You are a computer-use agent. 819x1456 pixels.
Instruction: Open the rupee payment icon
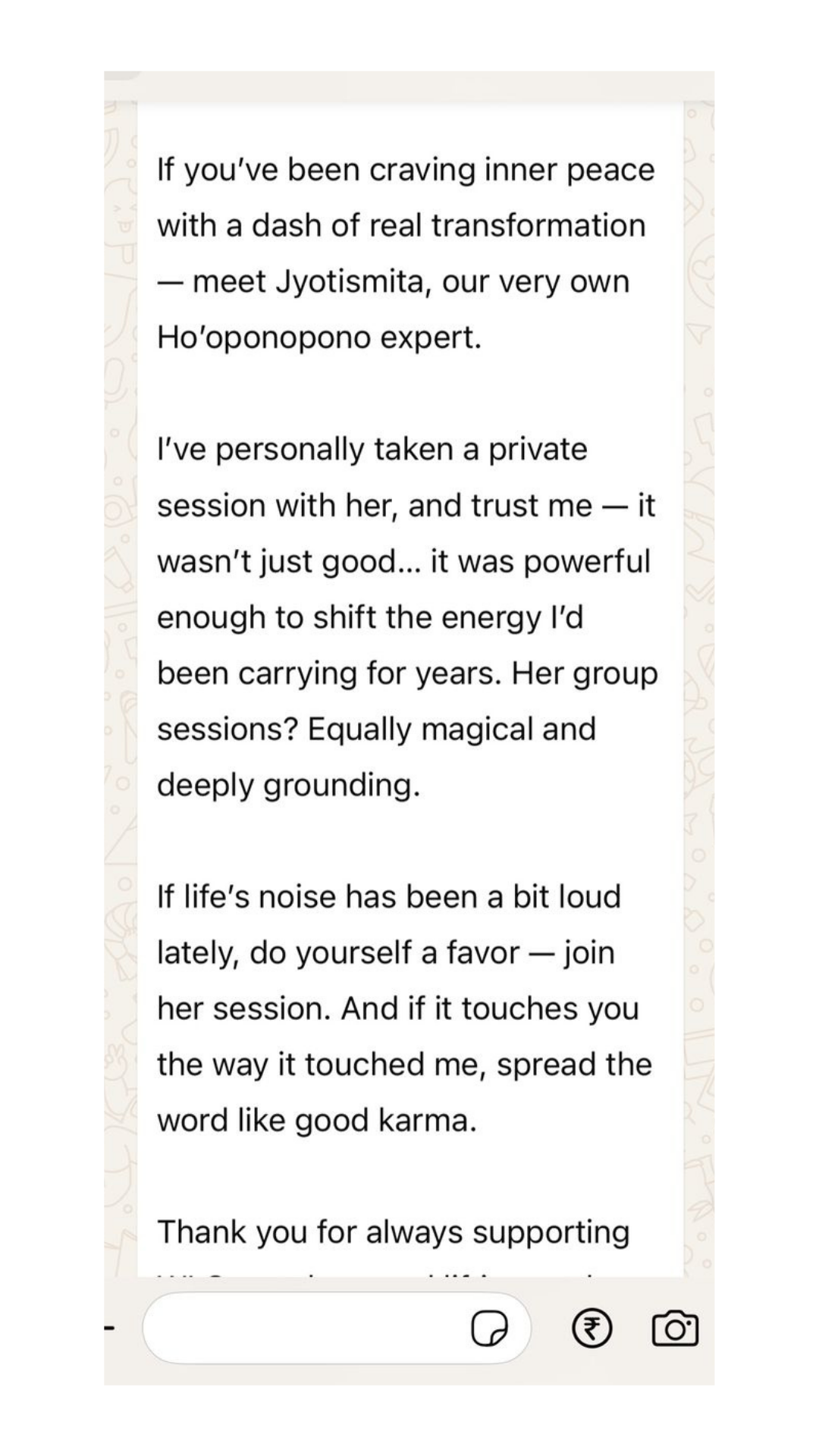click(x=591, y=1329)
